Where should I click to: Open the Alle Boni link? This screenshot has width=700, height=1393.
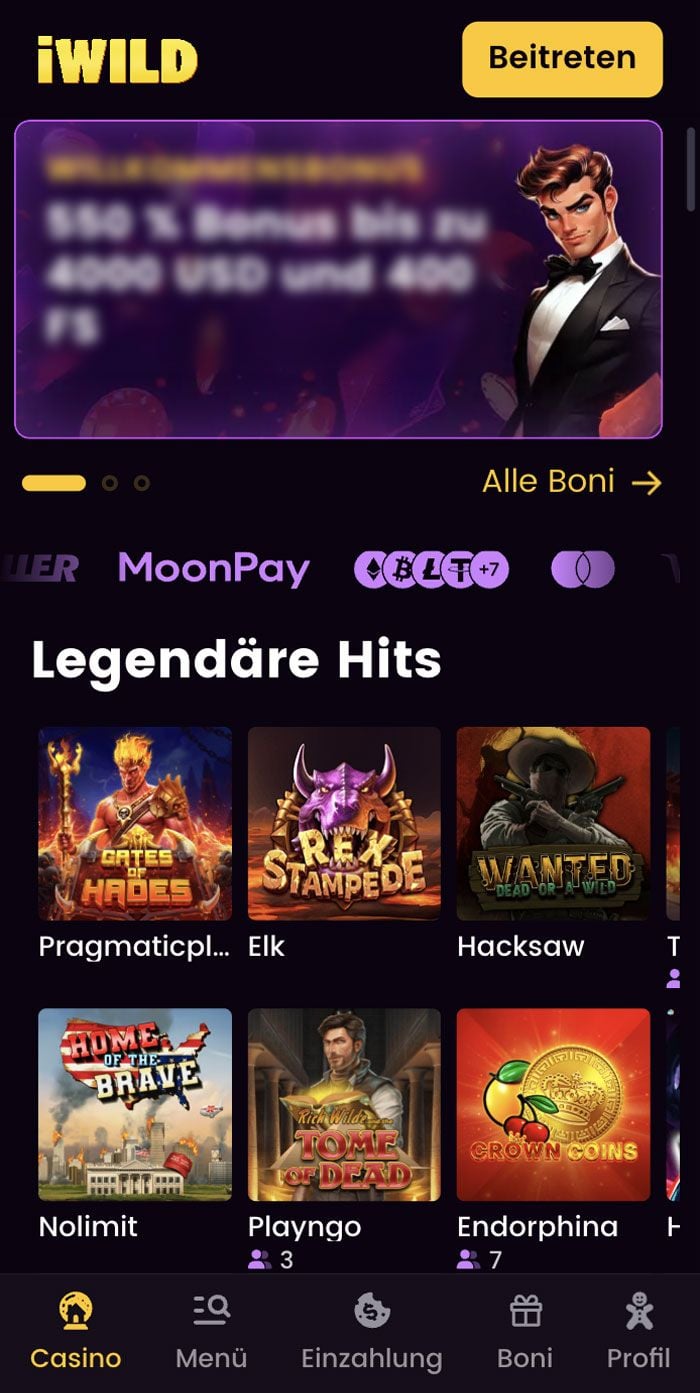[x=571, y=483]
